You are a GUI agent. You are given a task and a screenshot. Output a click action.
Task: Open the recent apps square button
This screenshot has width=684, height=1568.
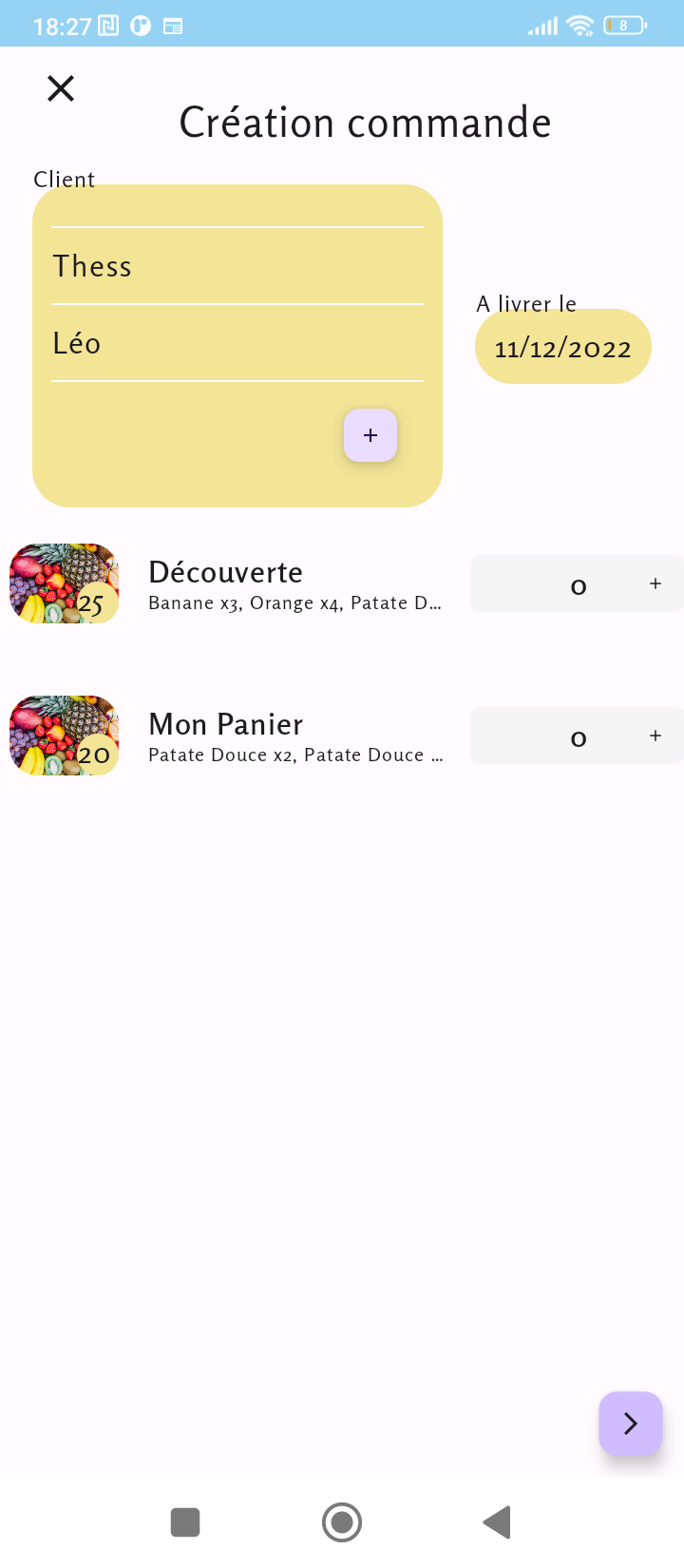[186, 1522]
